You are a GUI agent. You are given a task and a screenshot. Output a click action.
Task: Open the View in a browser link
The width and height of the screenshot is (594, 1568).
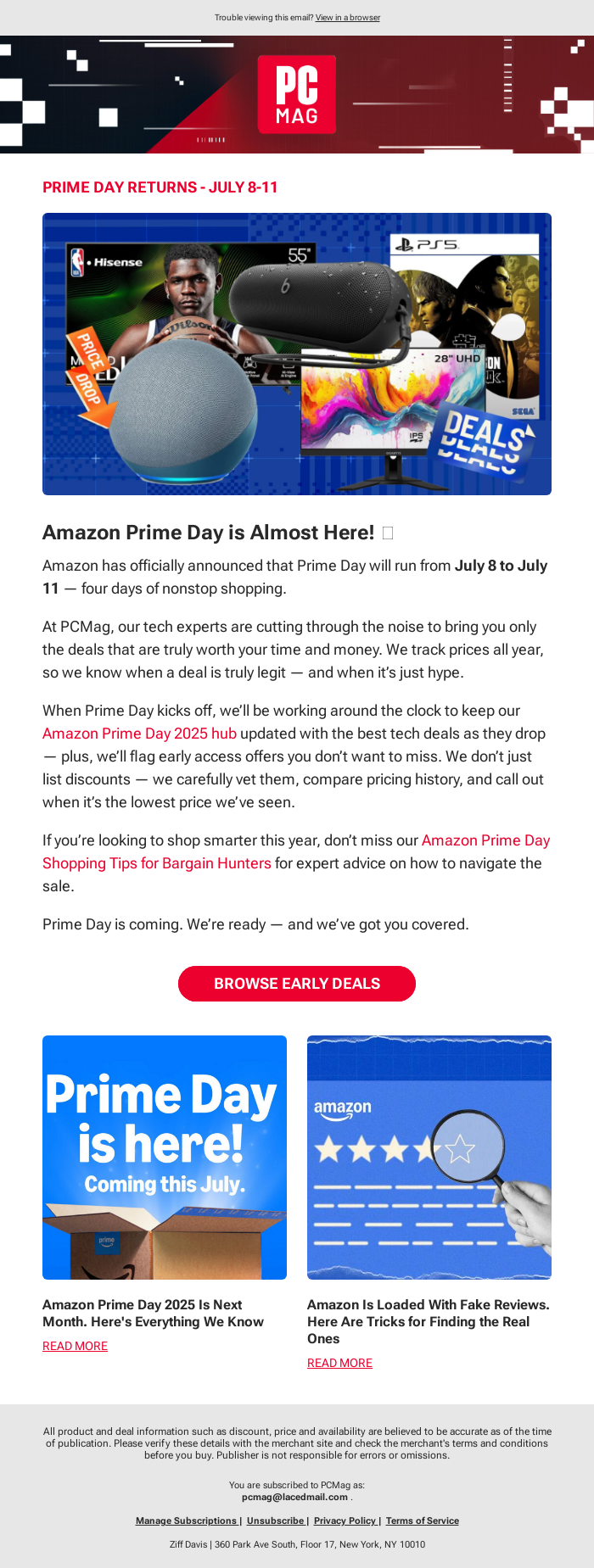pyautogui.click(x=347, y=18)
